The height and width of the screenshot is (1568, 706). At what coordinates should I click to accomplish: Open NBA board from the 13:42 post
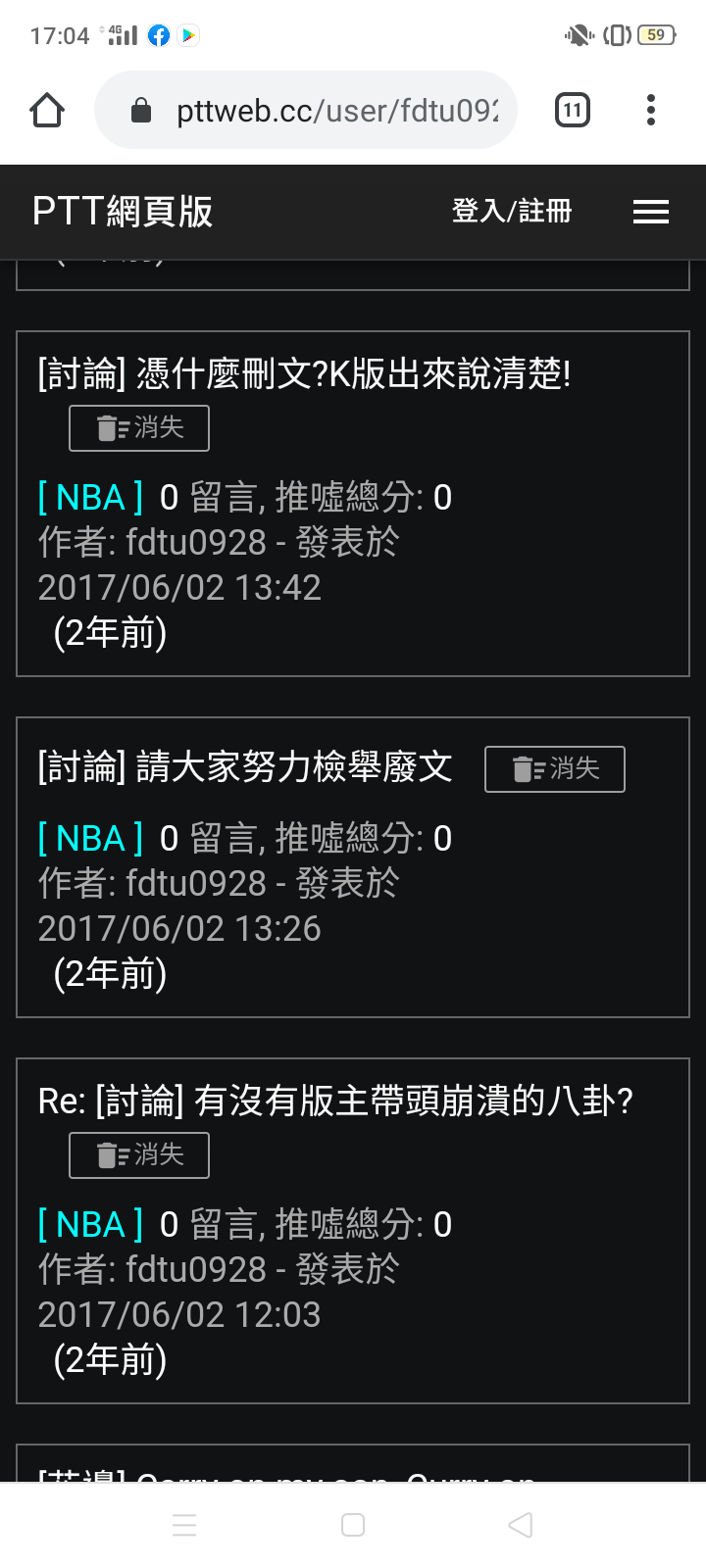coord(90,498)
